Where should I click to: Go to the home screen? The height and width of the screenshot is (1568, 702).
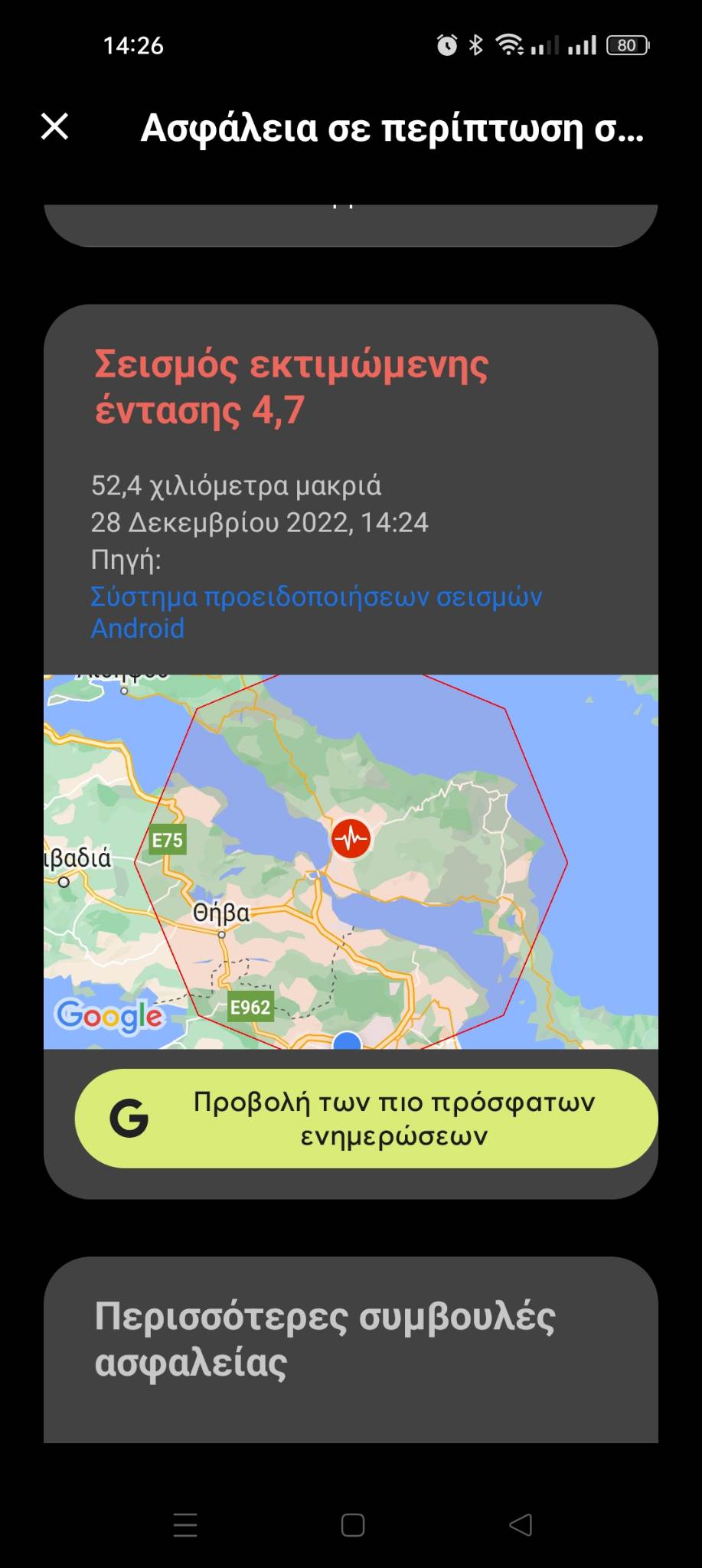pyautogui.click(x=352, y=1525)
